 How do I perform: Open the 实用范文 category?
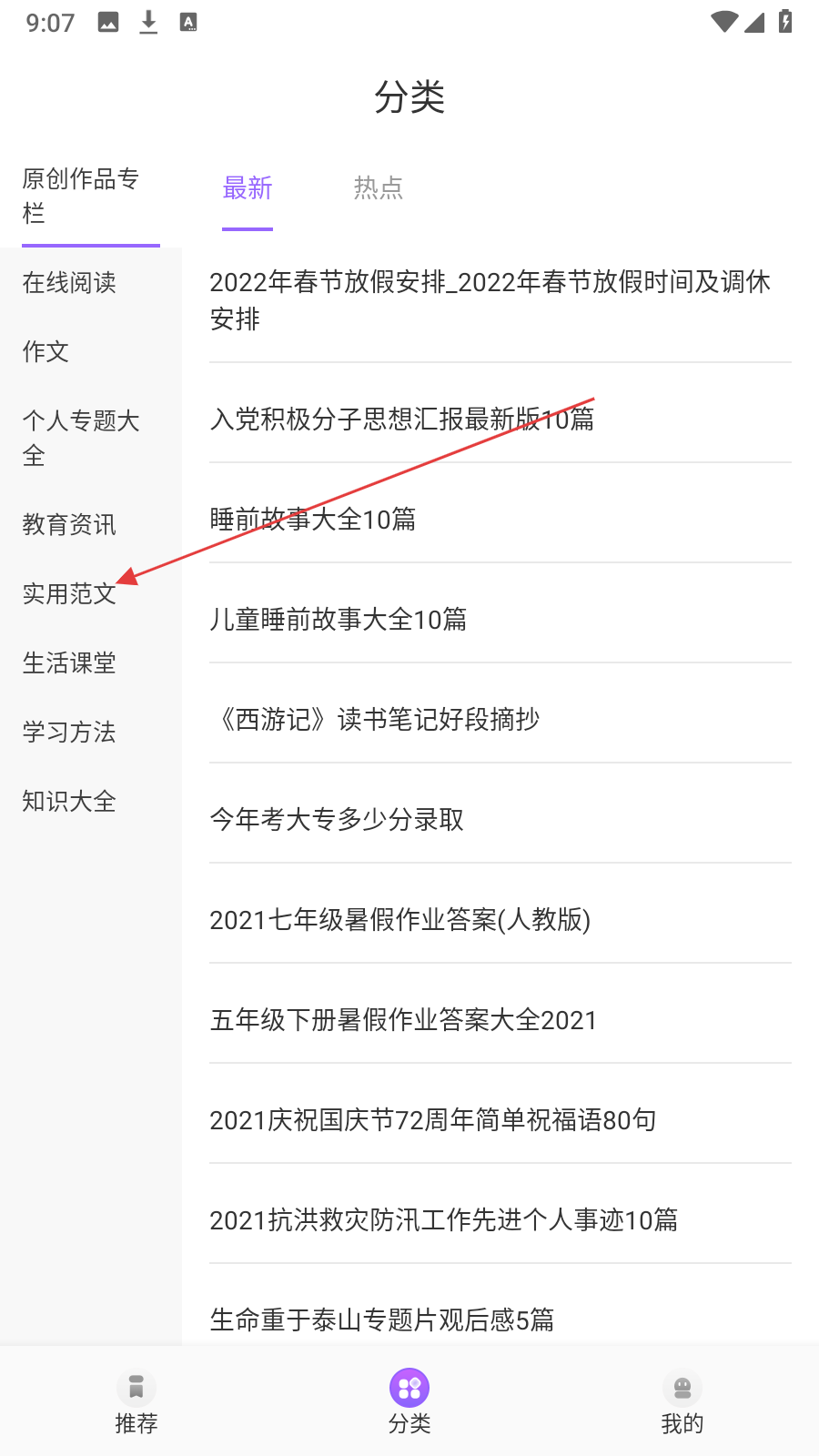pos(69,594)
